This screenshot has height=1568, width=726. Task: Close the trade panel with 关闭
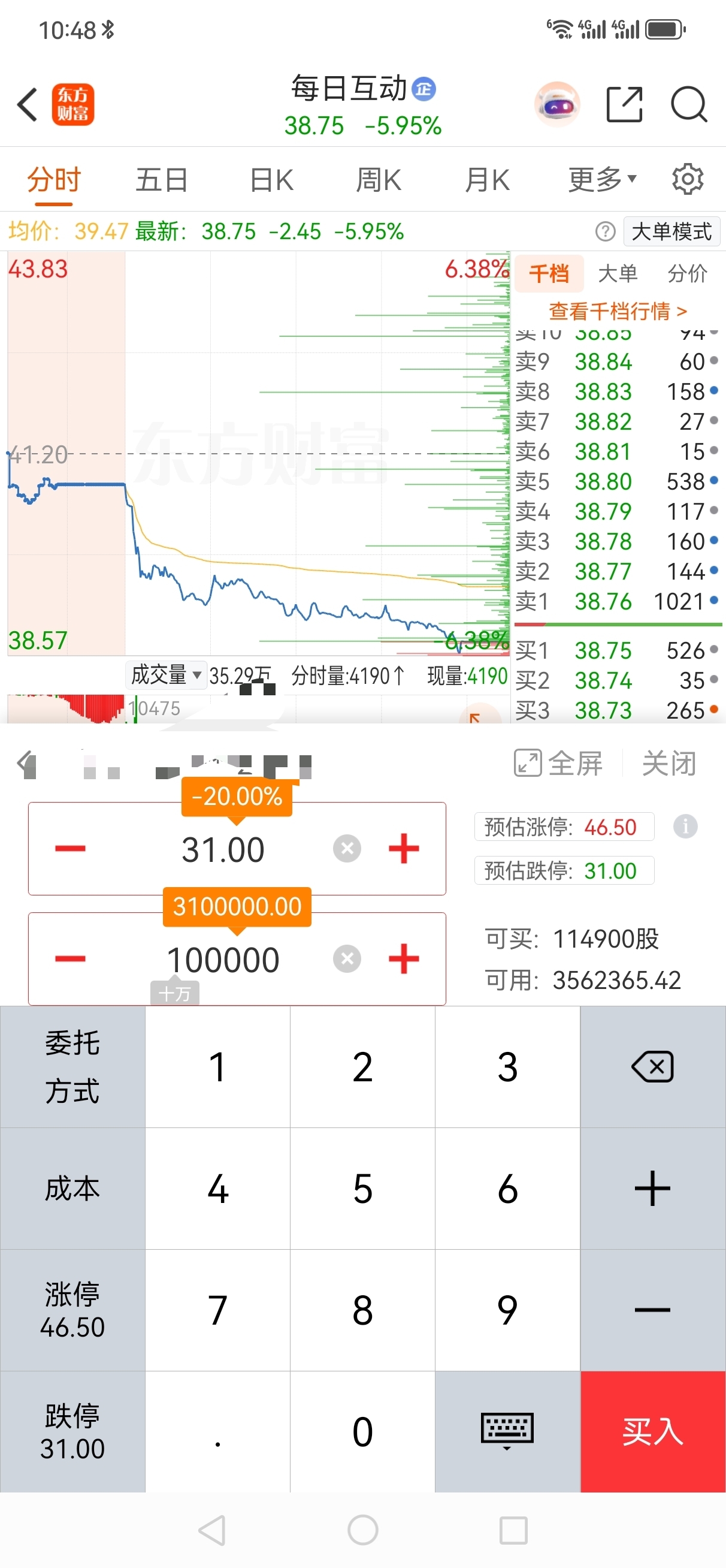(669, 763)
